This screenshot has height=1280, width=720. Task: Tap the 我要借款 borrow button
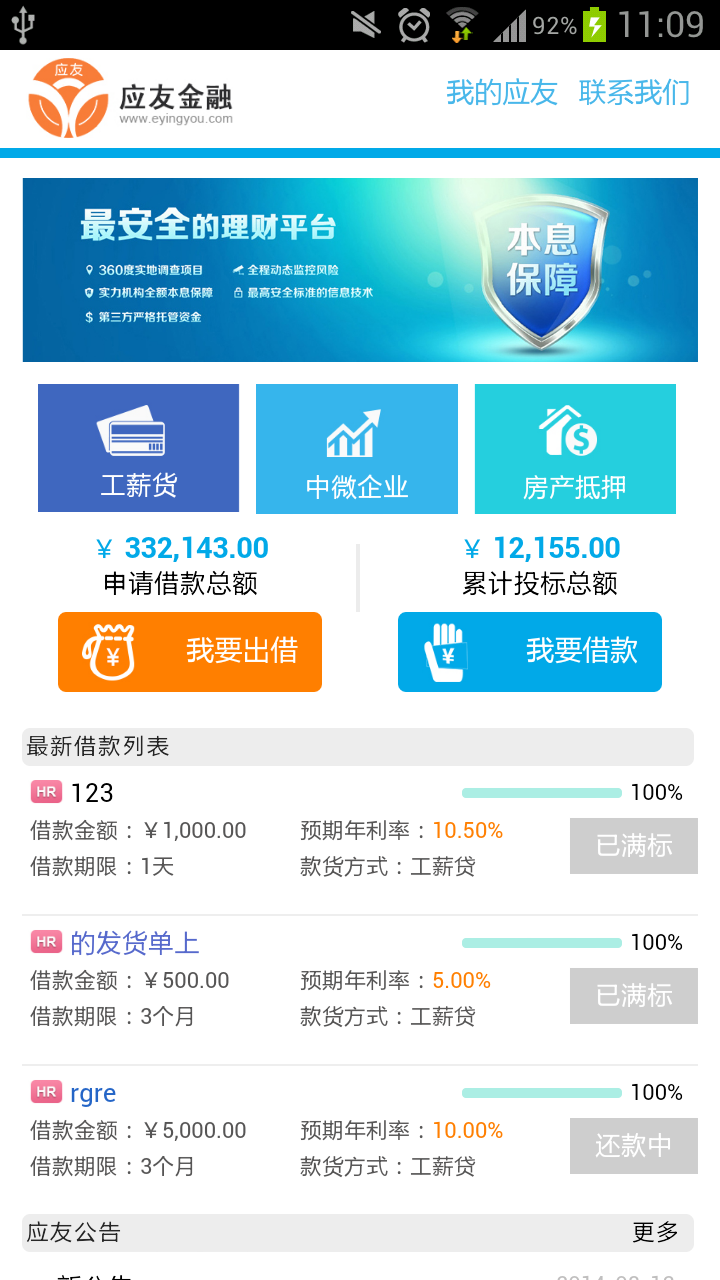530,652
